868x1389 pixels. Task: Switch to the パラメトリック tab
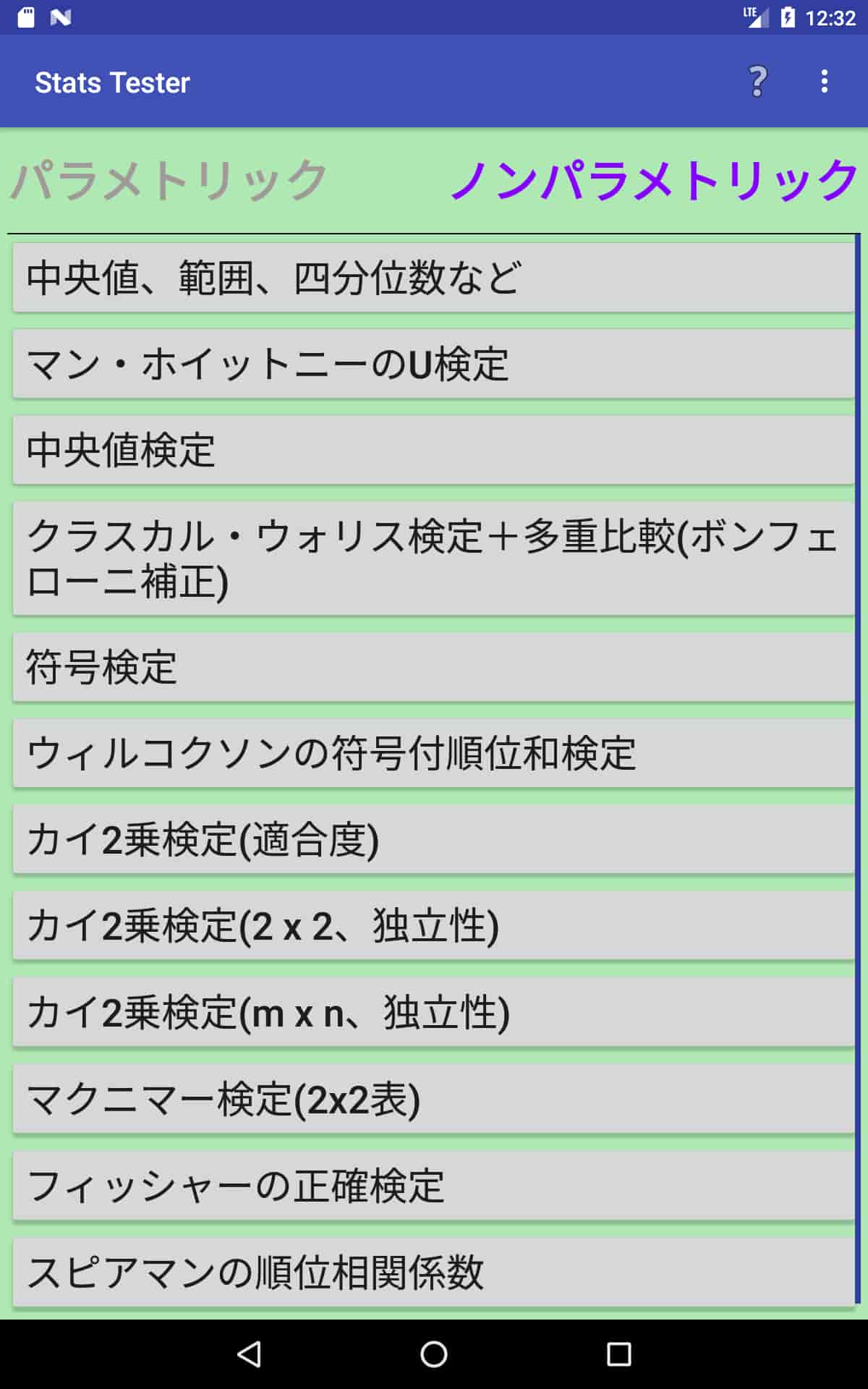(x=169, y=179)
